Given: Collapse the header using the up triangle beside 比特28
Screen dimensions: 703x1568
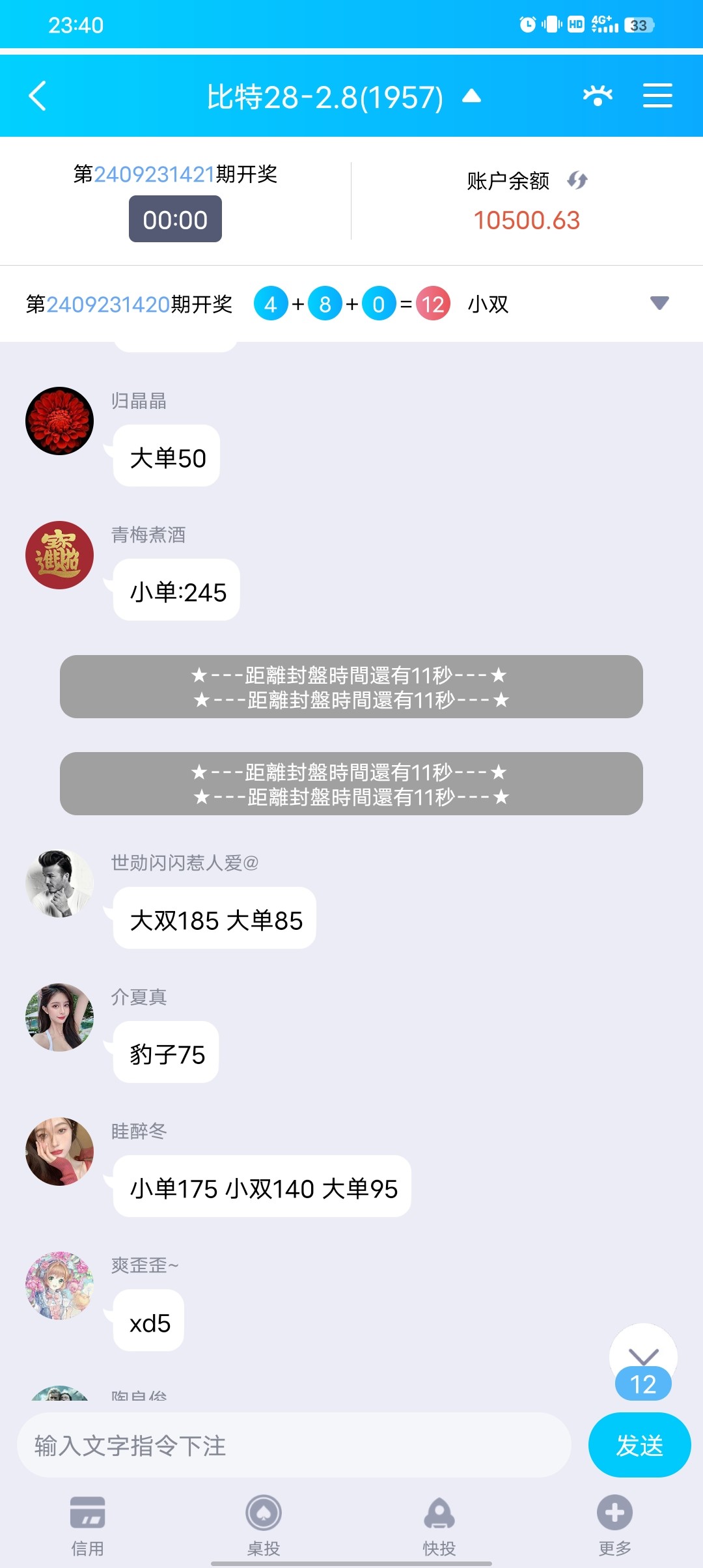Looking at the screenshot, I should [x=471, y=96].
